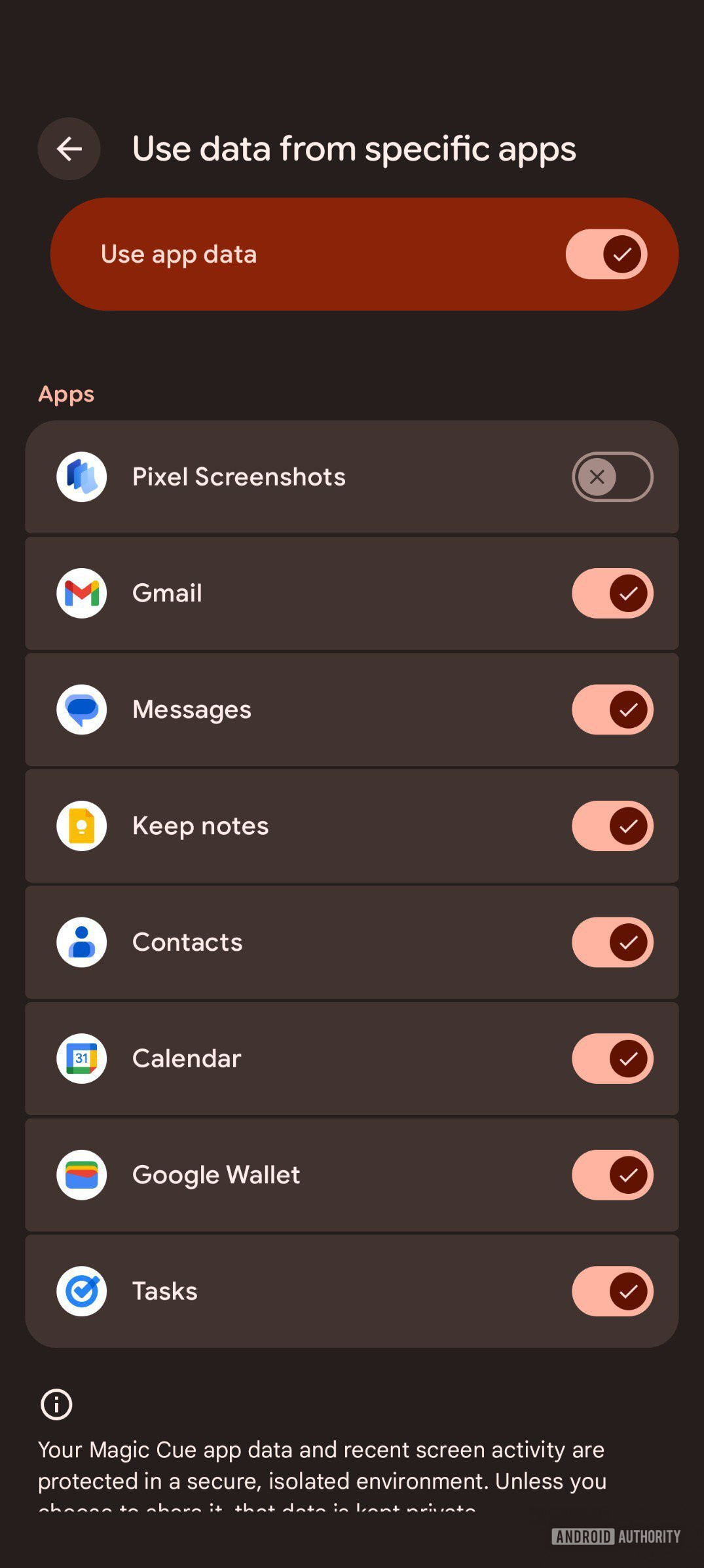This screenshot has width=704, height=1568.
Task: Tap the back arrow button
Action: pos(69,149)
